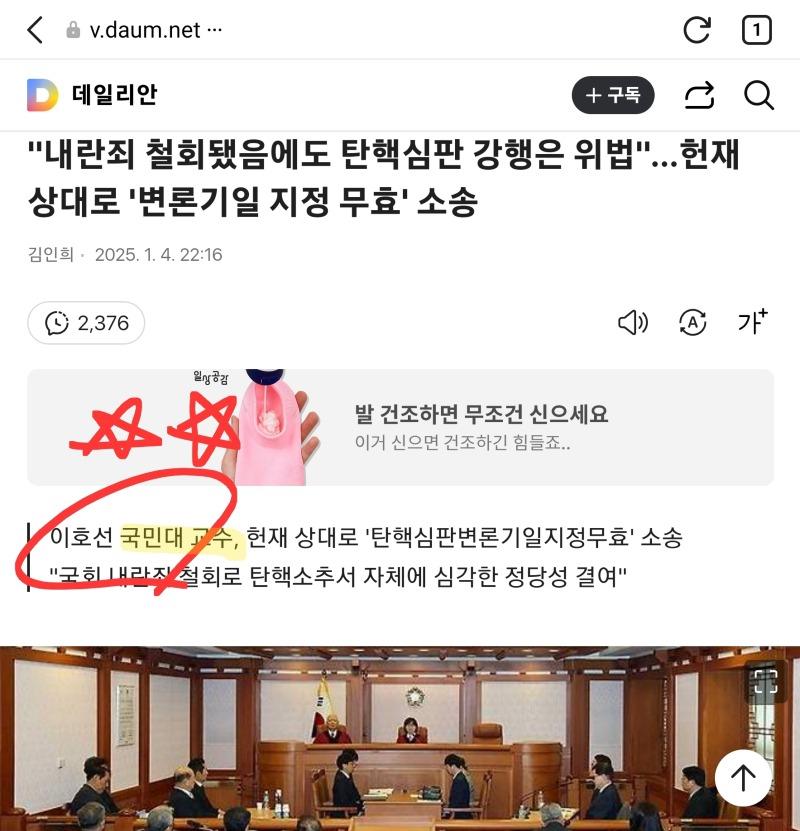The height and width of the screenshot is (831, 800).
Task: Open the 데일리안 publisher page
Action: point(92,95)
